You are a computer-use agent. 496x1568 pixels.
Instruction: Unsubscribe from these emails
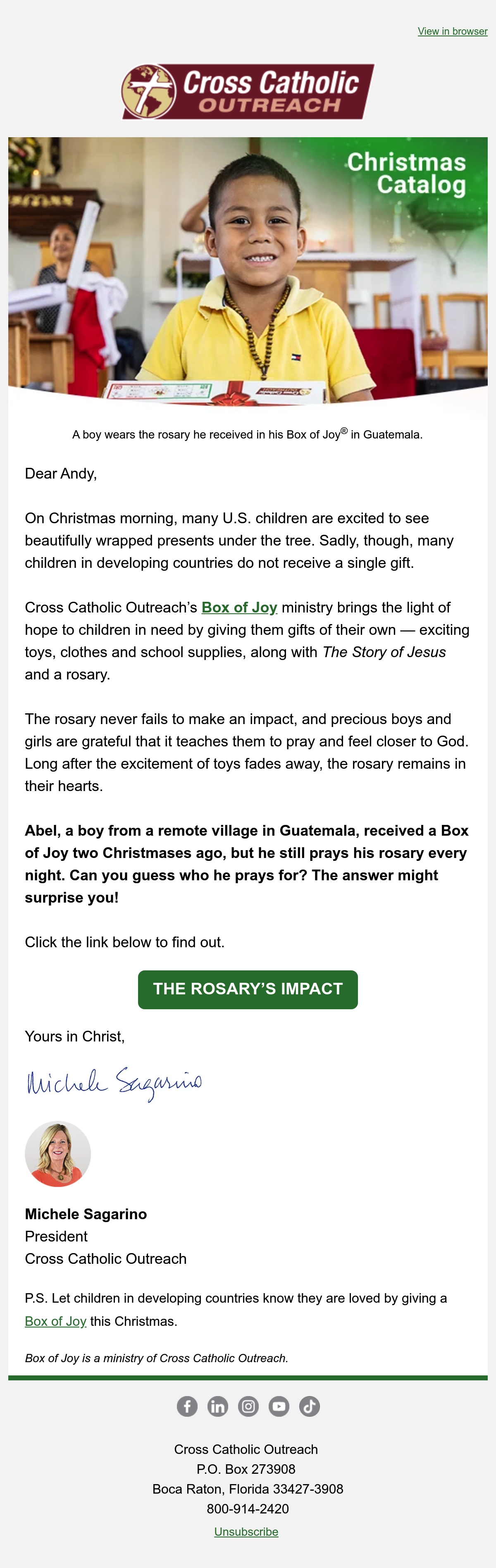click(x=246, y=1532)
